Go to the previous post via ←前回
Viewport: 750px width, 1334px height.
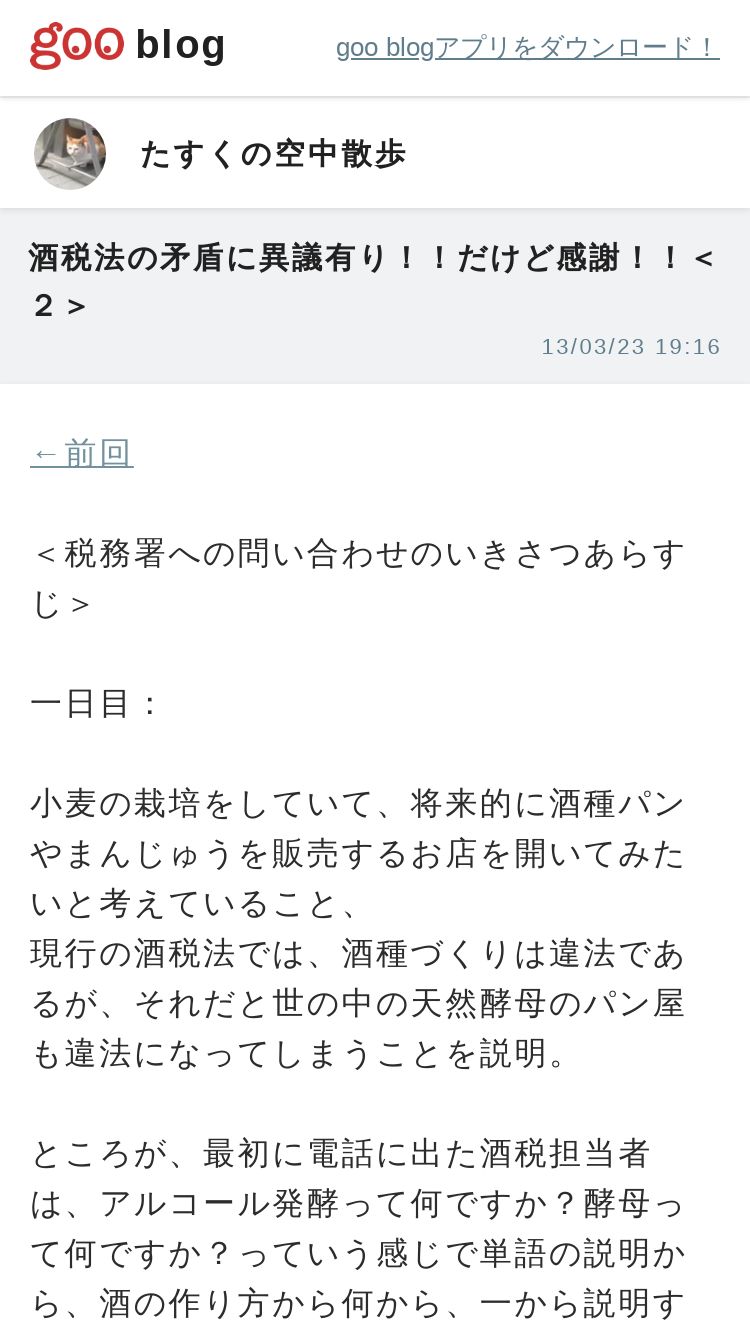coord(82,453)
